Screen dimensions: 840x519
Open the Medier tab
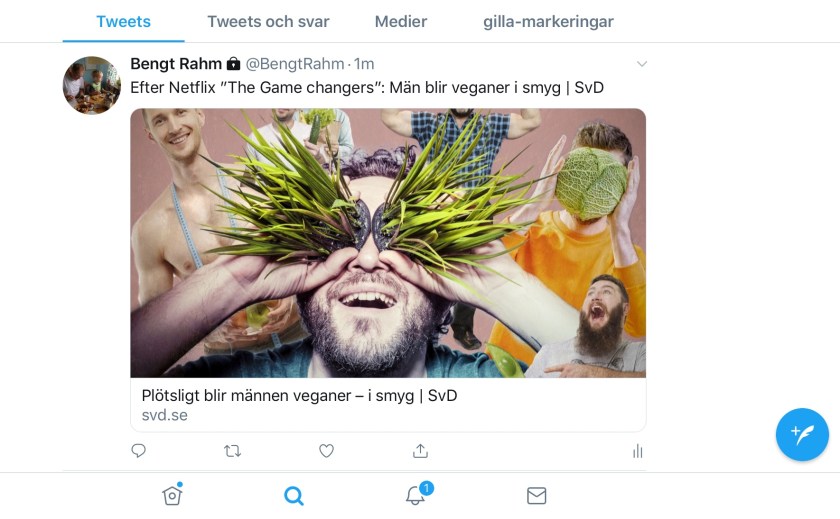pyautogui.click(x=400, y=21)
